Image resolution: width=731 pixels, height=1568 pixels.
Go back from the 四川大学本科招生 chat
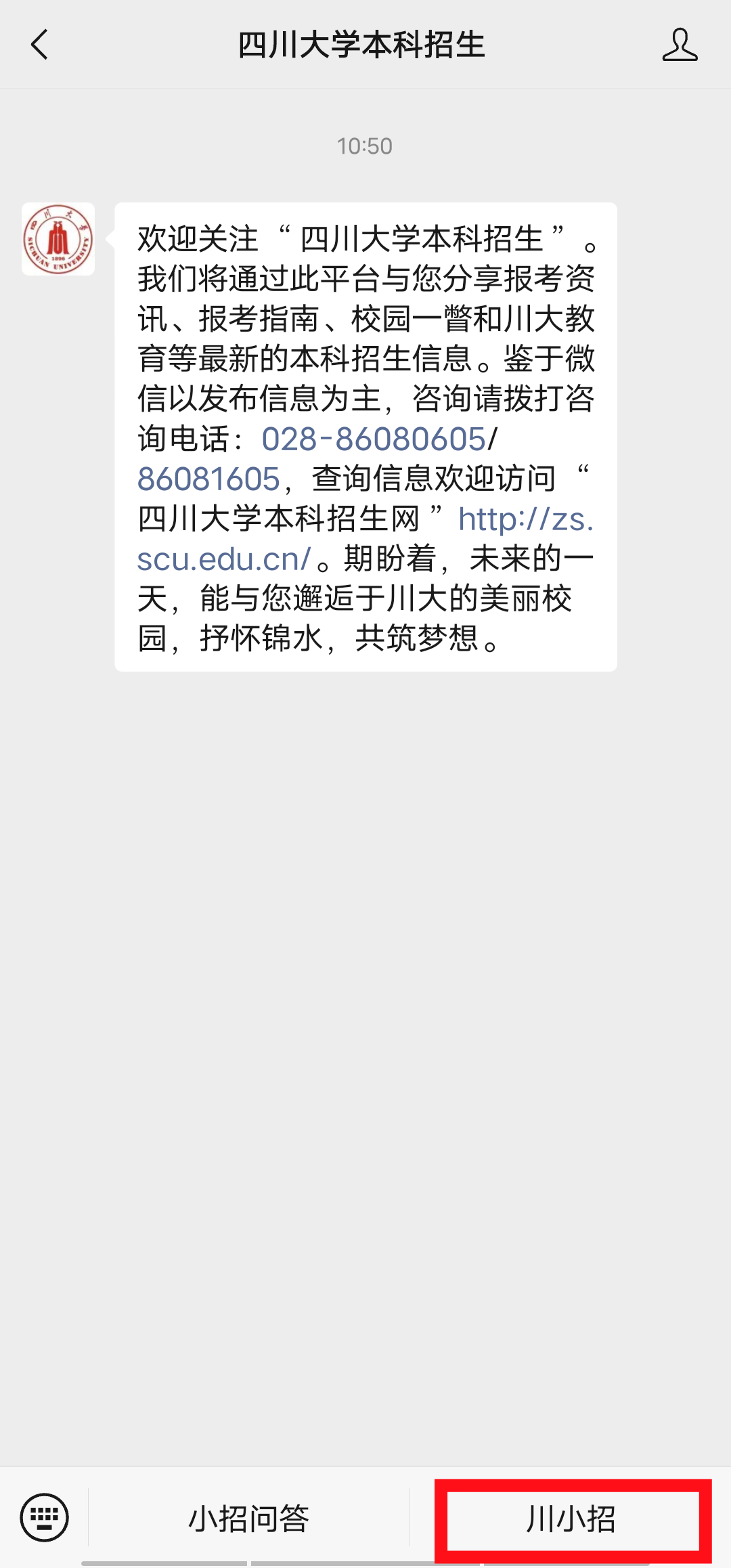pyautogui.click(x=40, y=45)
